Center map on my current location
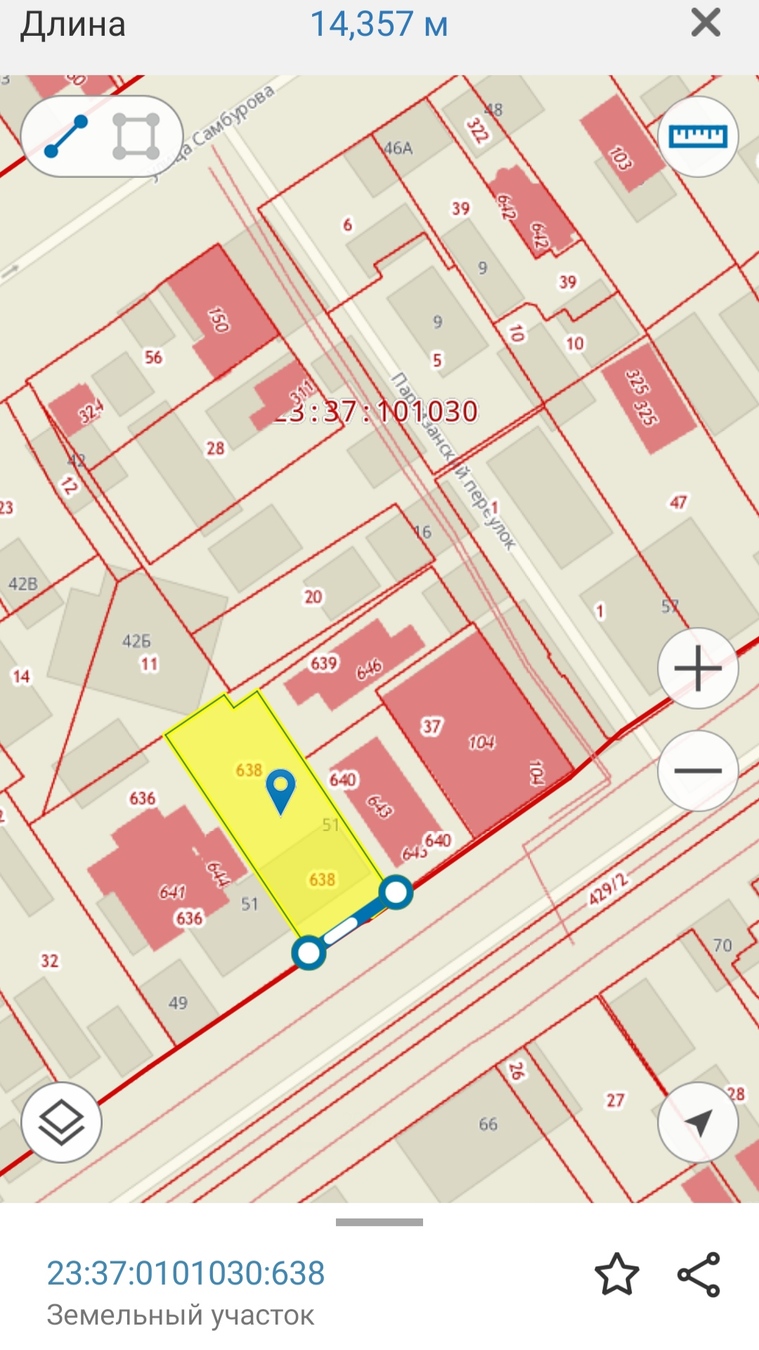 (x=698, y=1121)
